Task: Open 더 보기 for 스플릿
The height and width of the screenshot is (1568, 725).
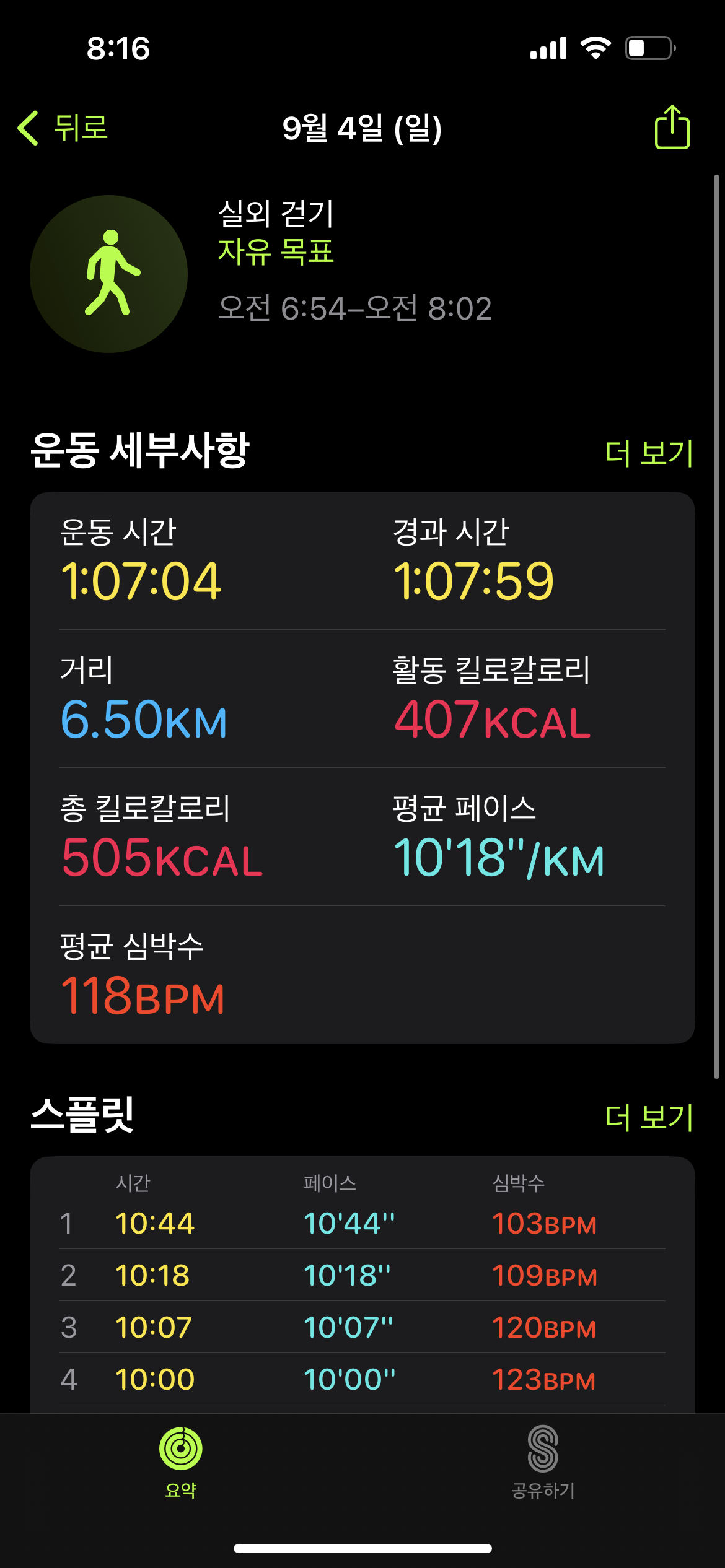Action: 648,1117
